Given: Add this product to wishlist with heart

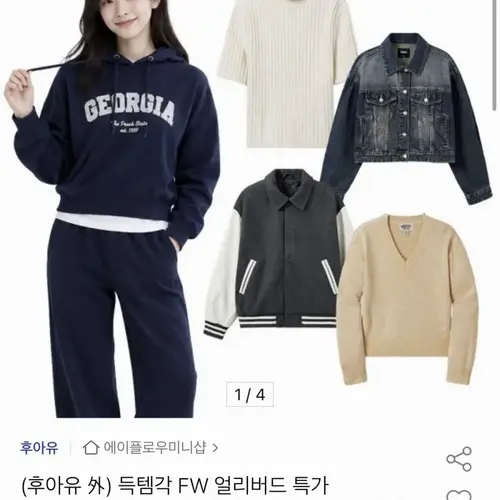Looking at the screenshot, I should [459, 495].
